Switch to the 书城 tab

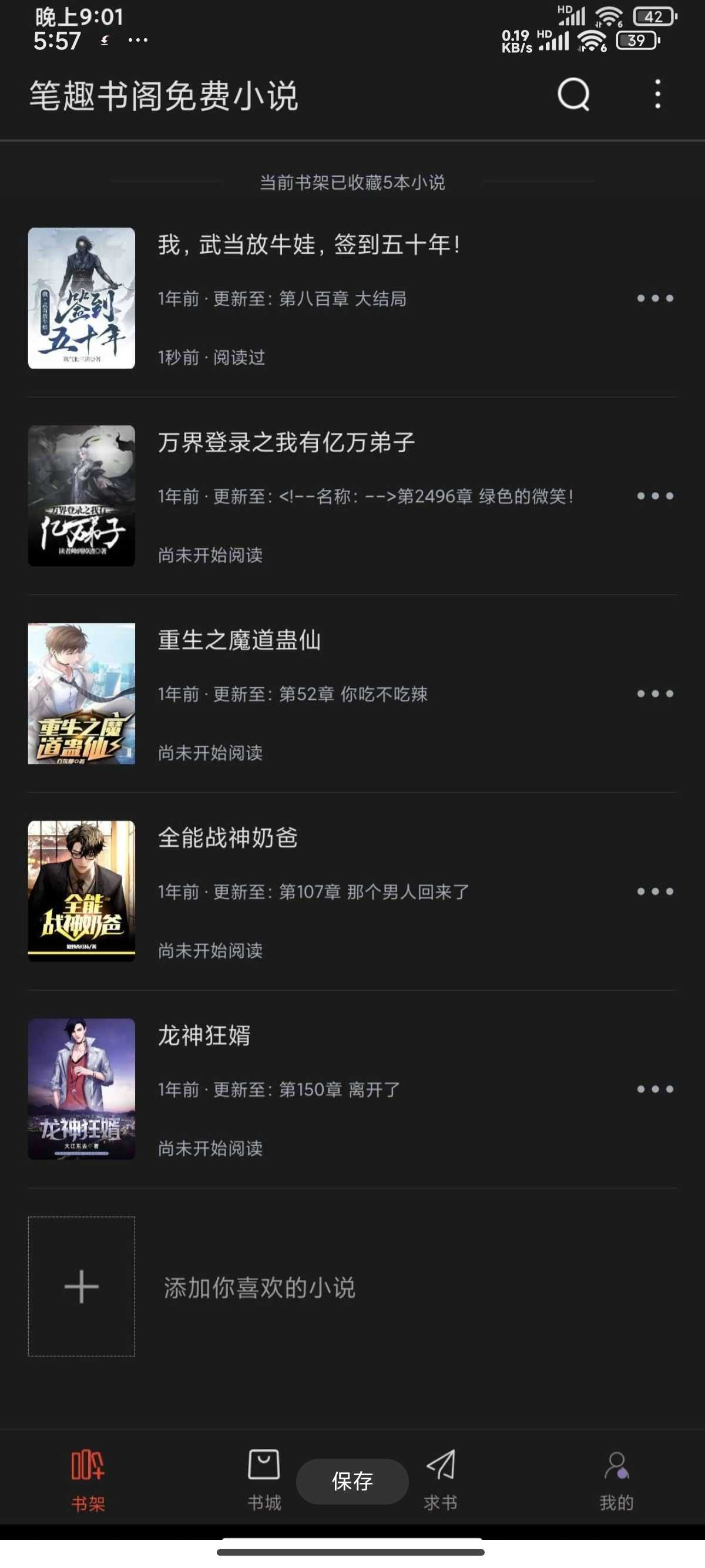point(264,1480)
